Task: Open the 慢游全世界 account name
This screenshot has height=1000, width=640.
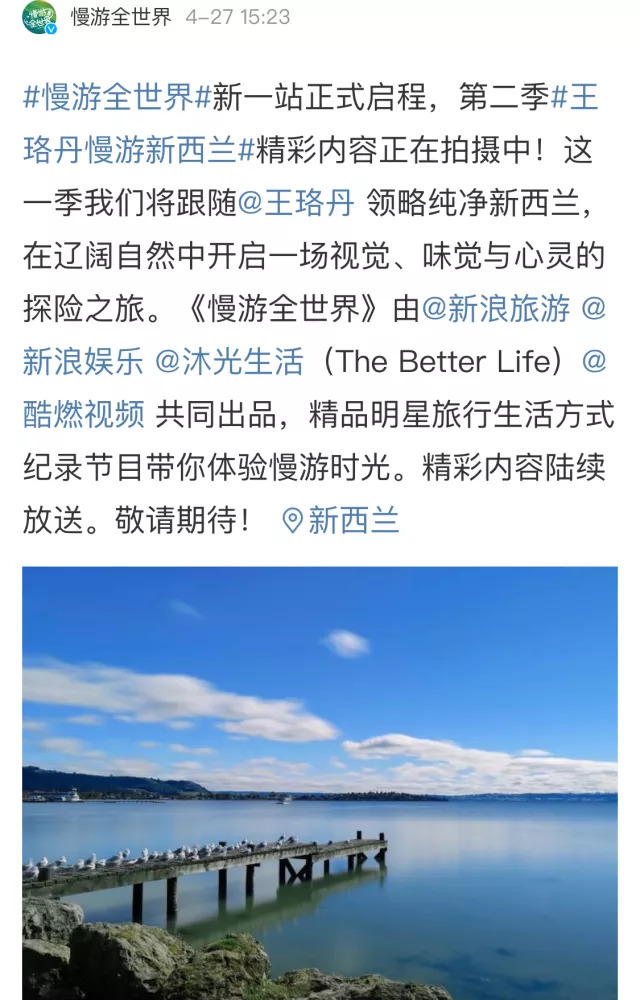Action: [x=121, y=17]
